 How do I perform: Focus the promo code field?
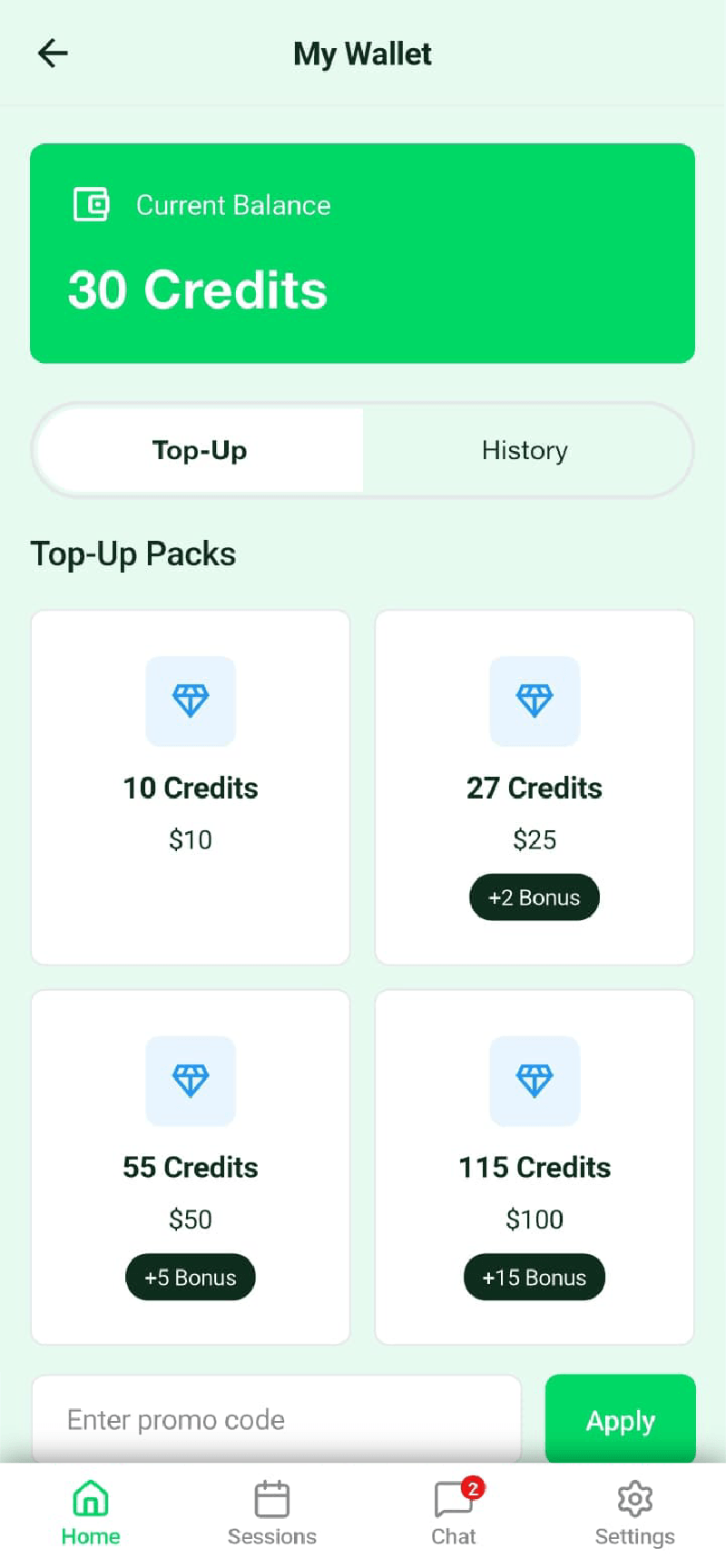point(277,1419)
